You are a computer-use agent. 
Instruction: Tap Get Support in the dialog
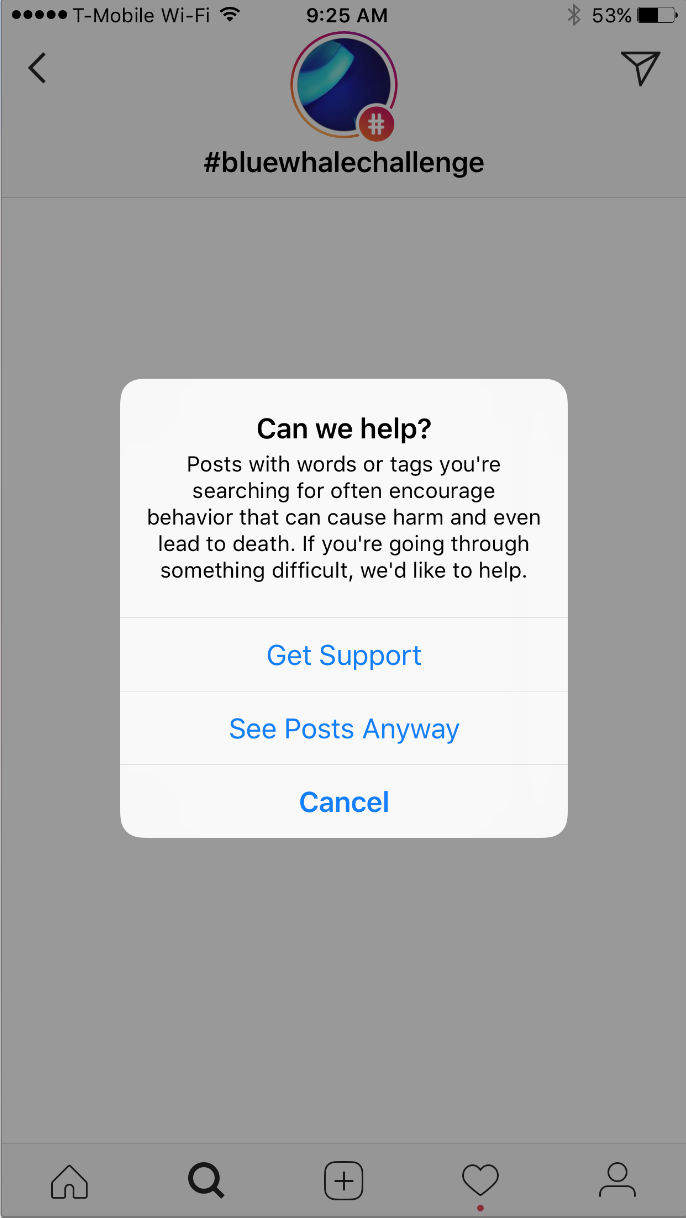[344, 655]
